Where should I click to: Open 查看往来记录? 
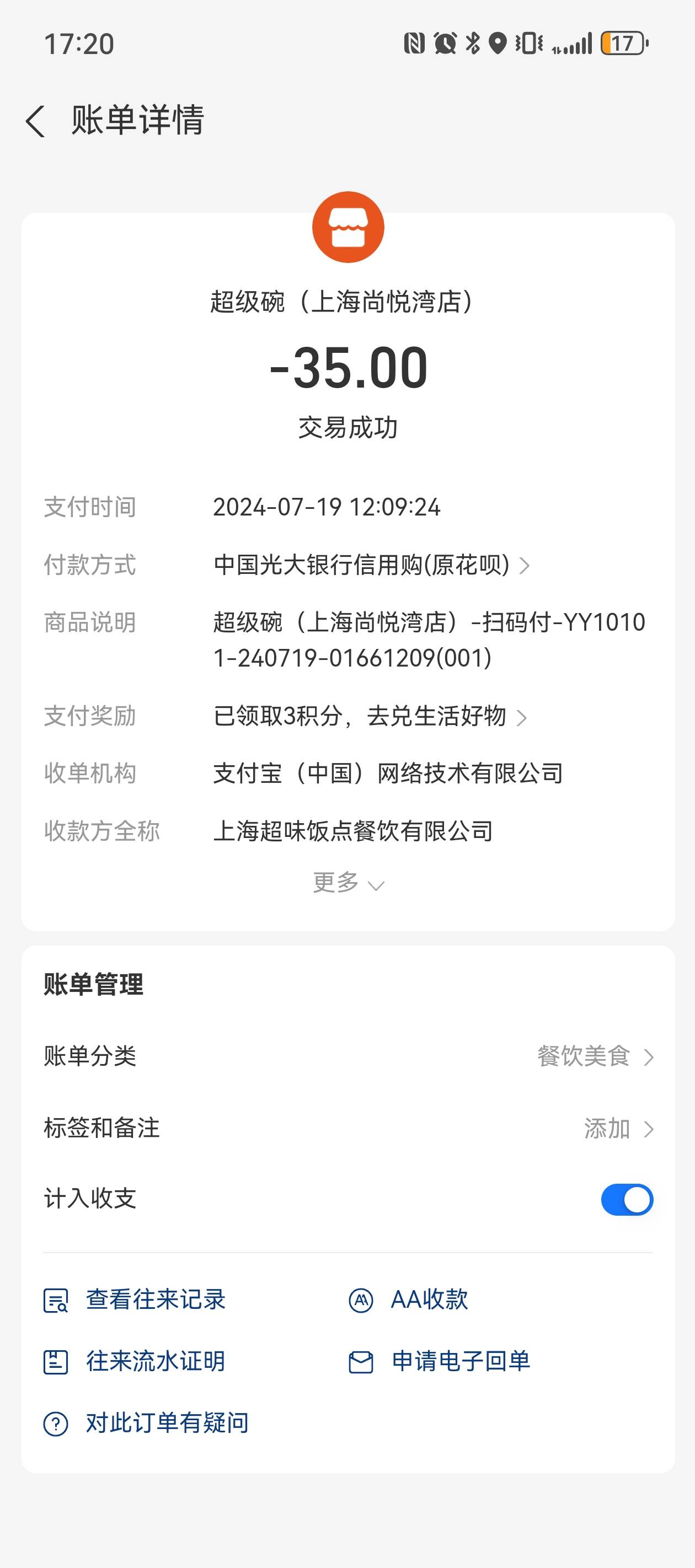coord(134,1299)
